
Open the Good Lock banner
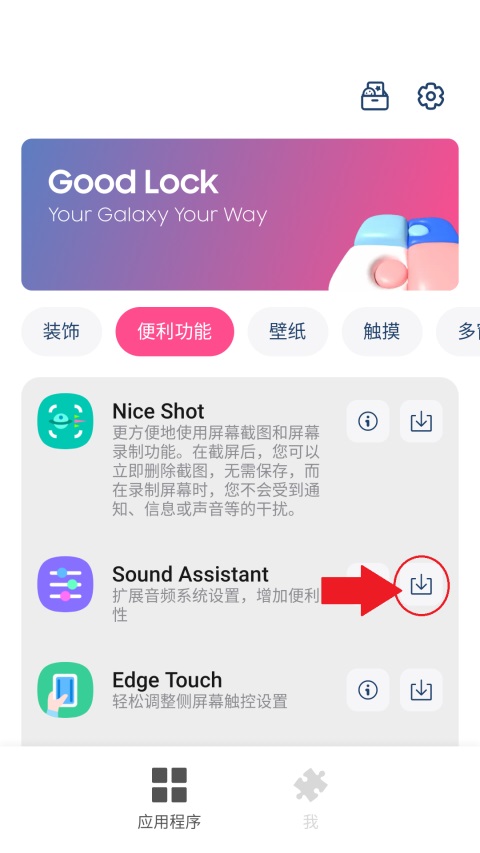click(x=240, y=214)
